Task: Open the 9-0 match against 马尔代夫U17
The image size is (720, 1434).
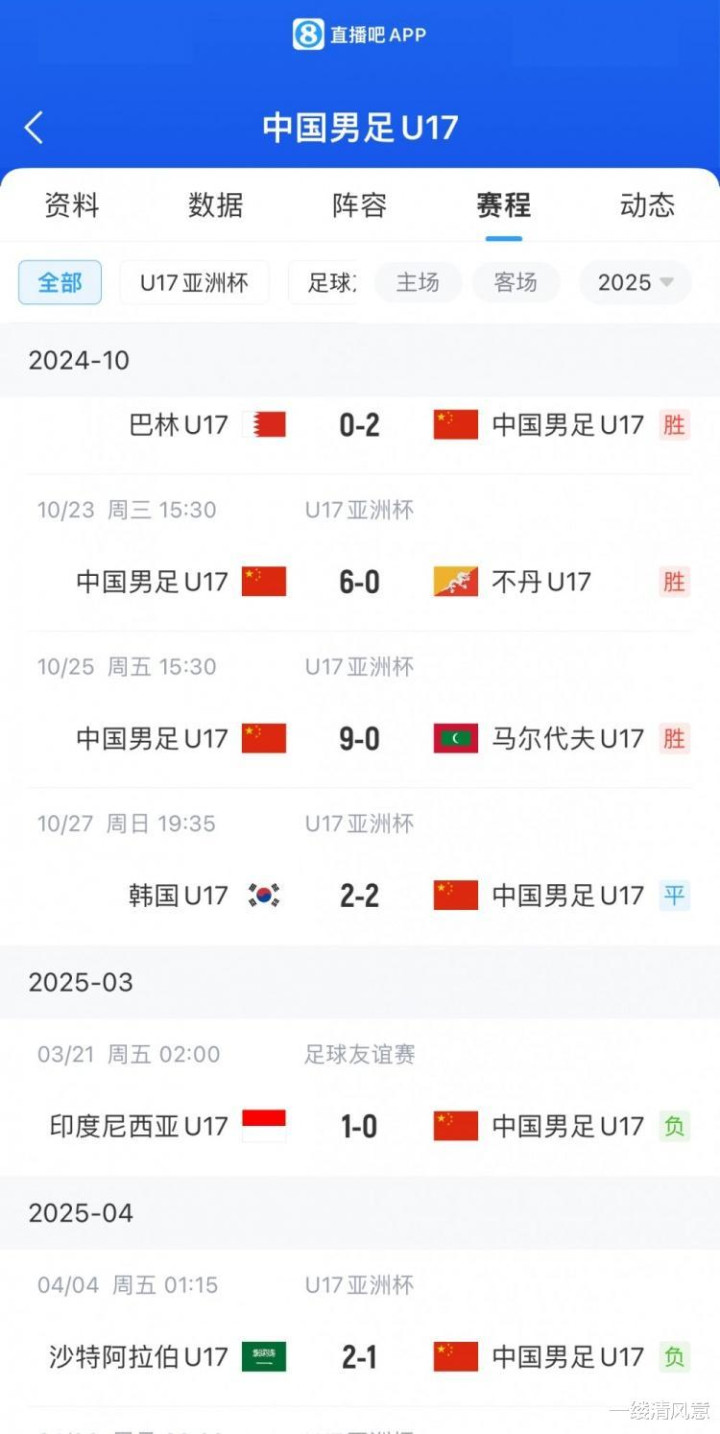Action: [x=360, y=710]
